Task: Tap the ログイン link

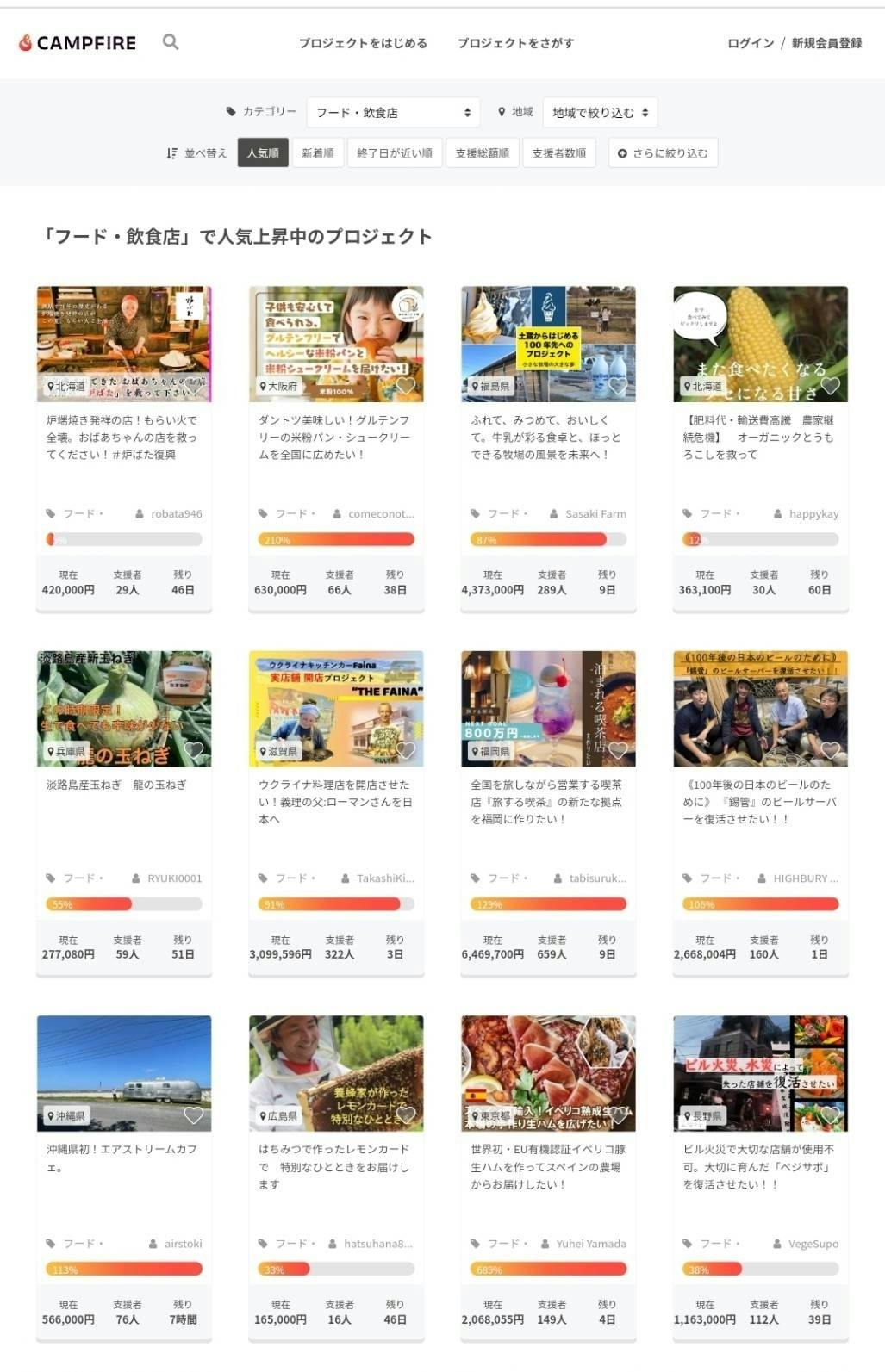Action: pos(750,43)
